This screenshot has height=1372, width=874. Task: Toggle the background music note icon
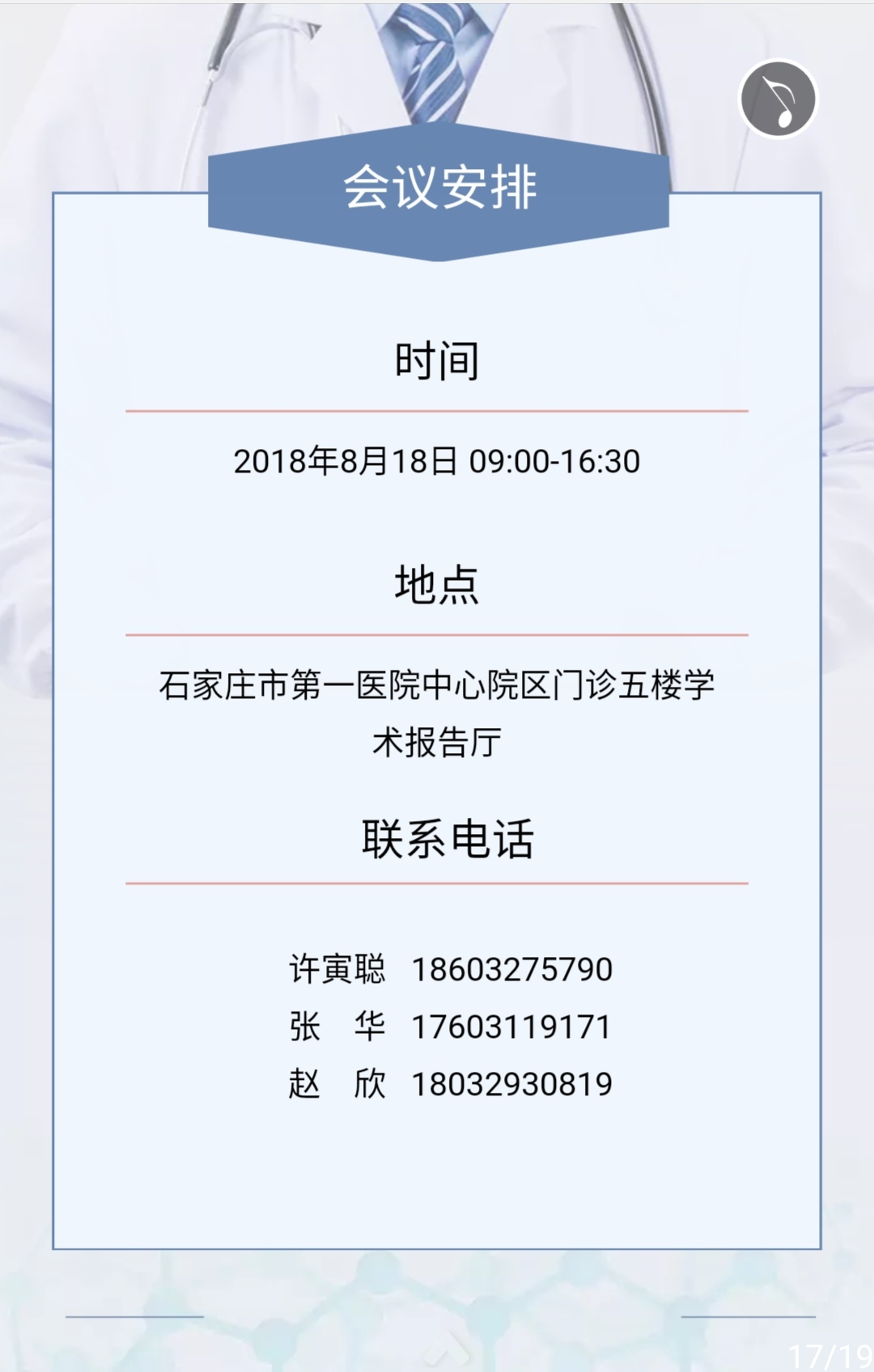click(x=779, y=100)
